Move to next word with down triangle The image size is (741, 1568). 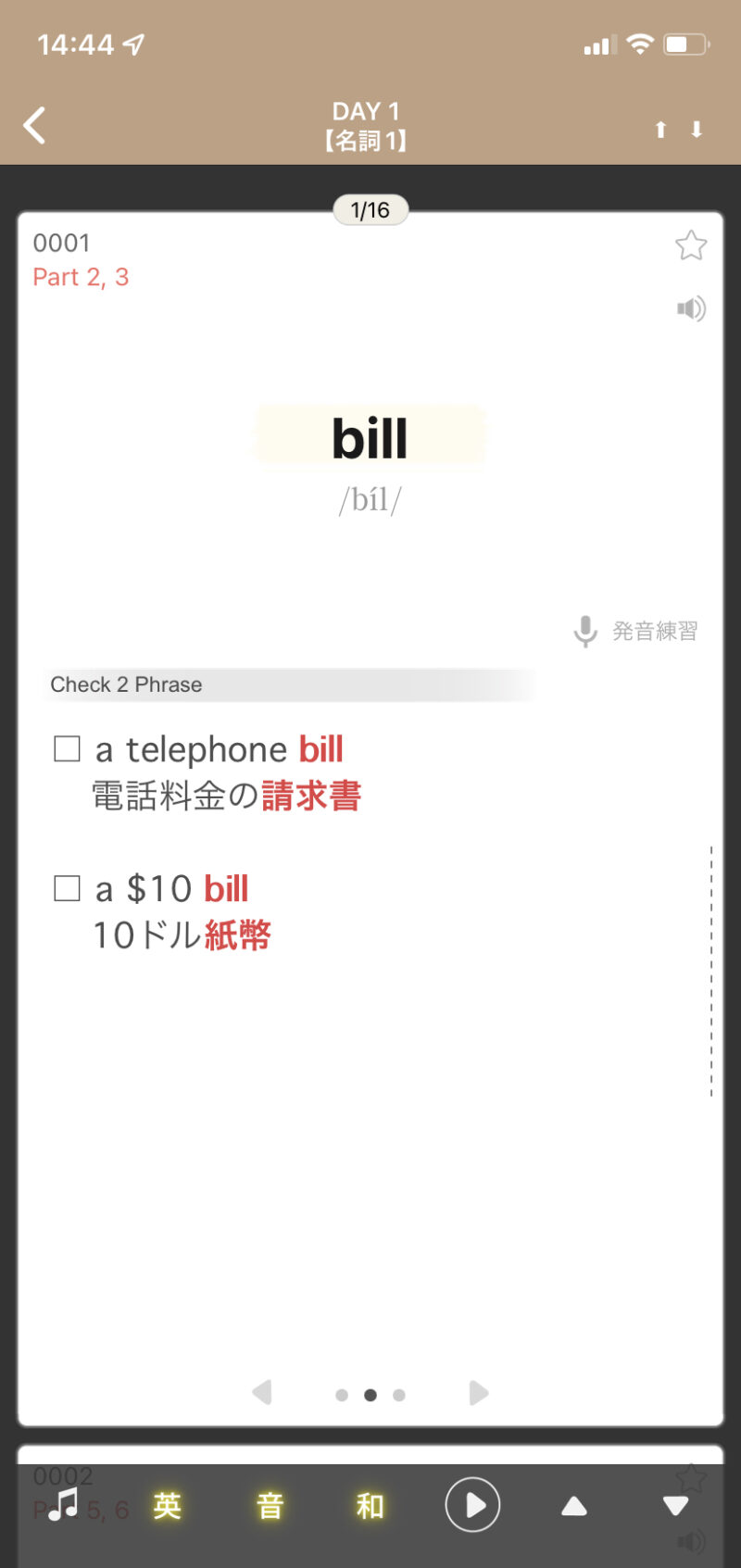tap(675, 1506)
